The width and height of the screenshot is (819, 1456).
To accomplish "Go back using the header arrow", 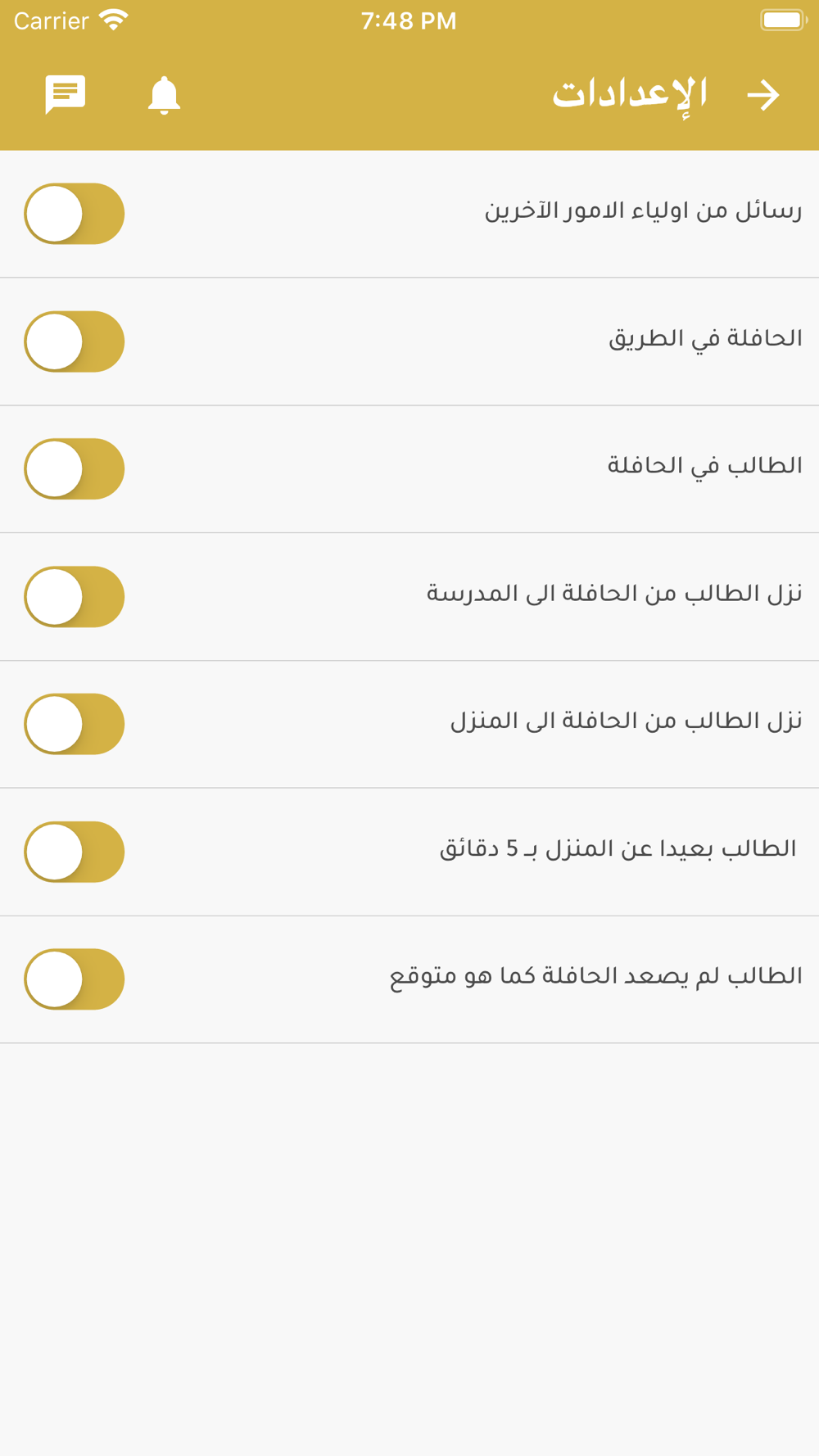I will [x=763, y=95].
